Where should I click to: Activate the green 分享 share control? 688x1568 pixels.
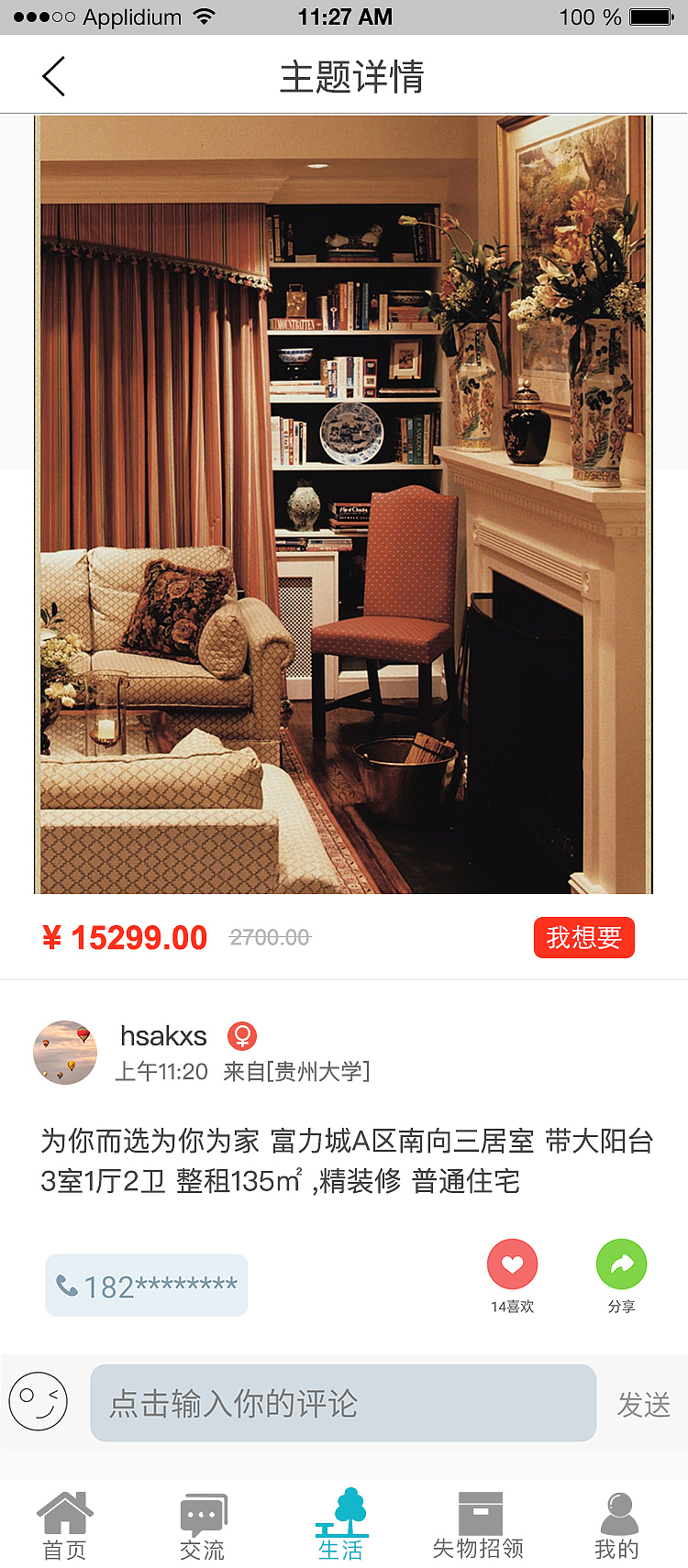click(x=621, y=1264)
